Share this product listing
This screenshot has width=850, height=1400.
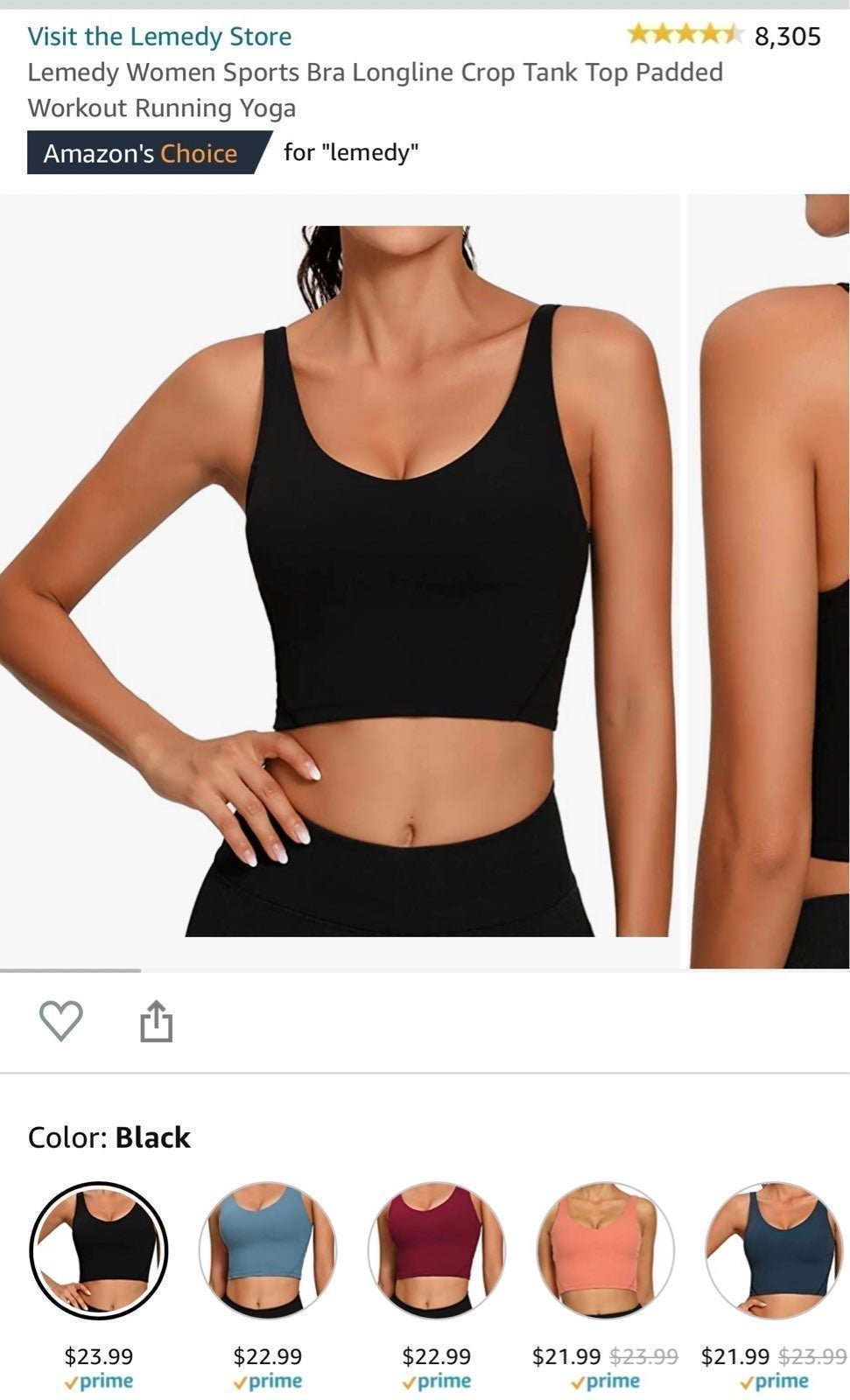tap(157, 1021)
